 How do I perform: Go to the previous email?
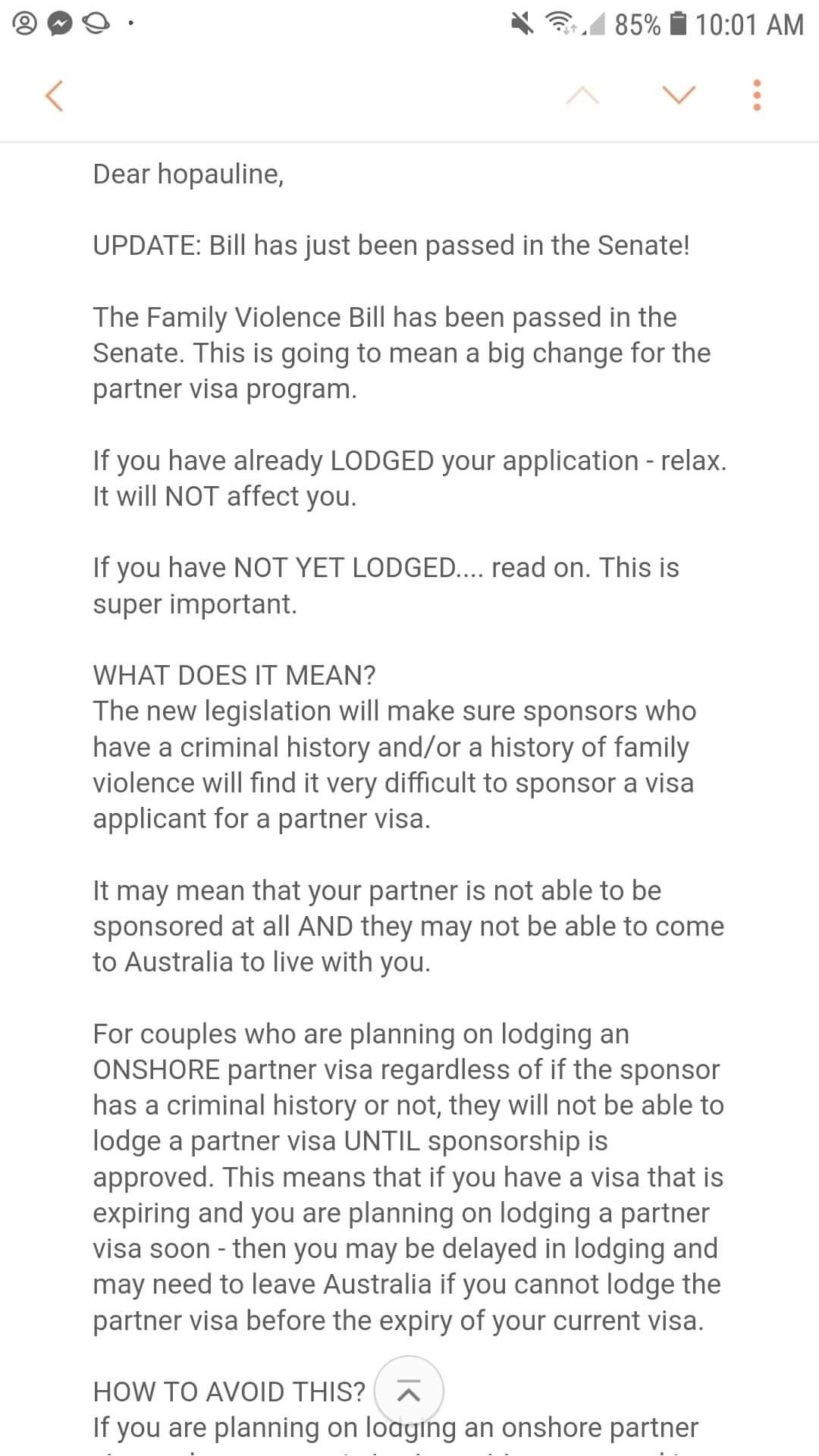(582, 96)
